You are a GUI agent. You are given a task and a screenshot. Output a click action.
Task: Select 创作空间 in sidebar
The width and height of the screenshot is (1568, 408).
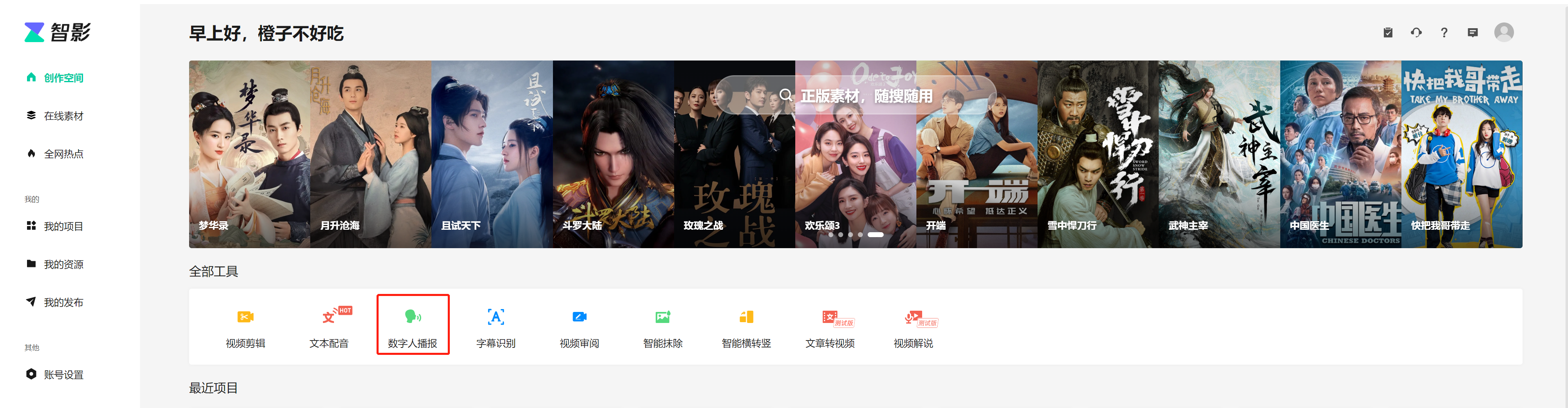[63, 78]
